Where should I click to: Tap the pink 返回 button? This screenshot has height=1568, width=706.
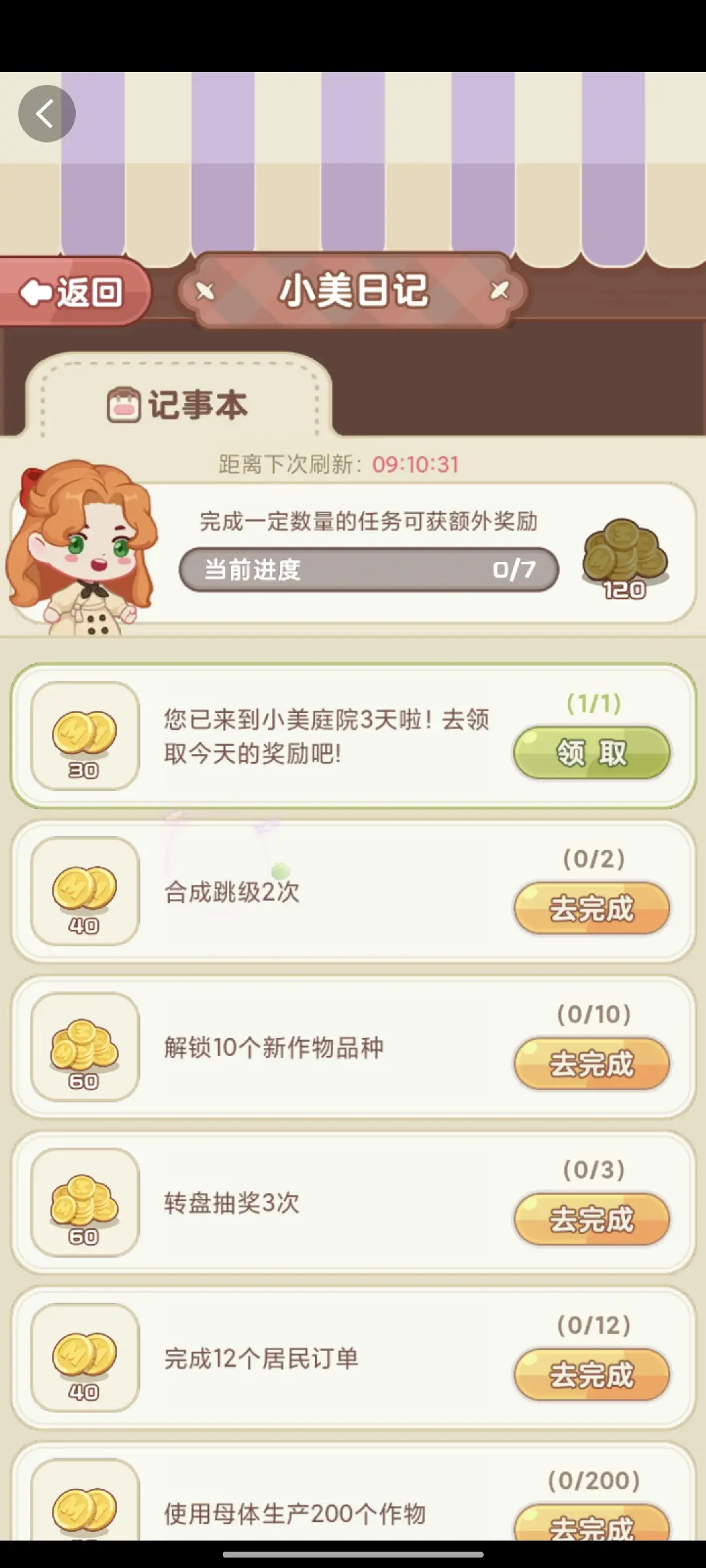[x=73, y=292]
